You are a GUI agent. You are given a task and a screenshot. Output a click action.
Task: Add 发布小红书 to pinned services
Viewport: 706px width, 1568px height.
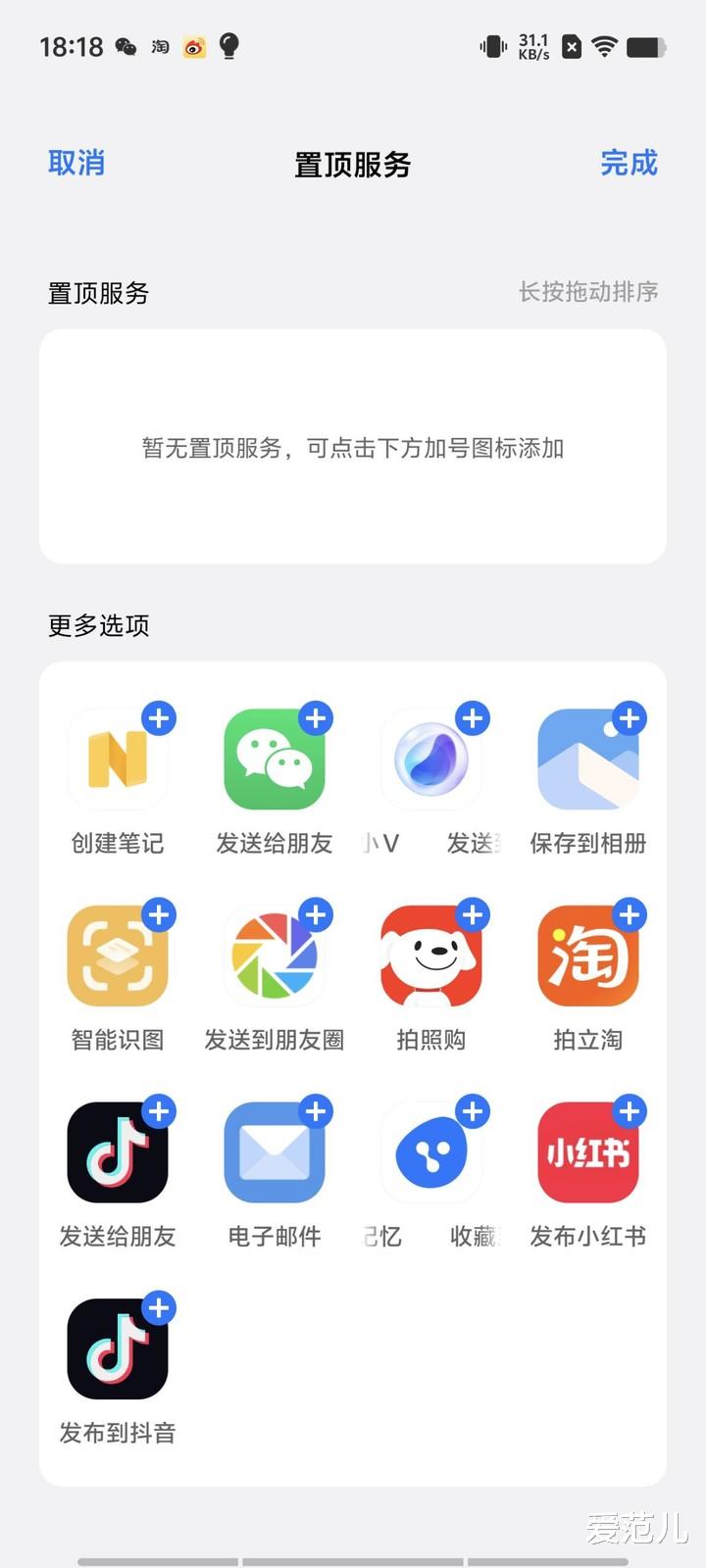point(630,1111)
